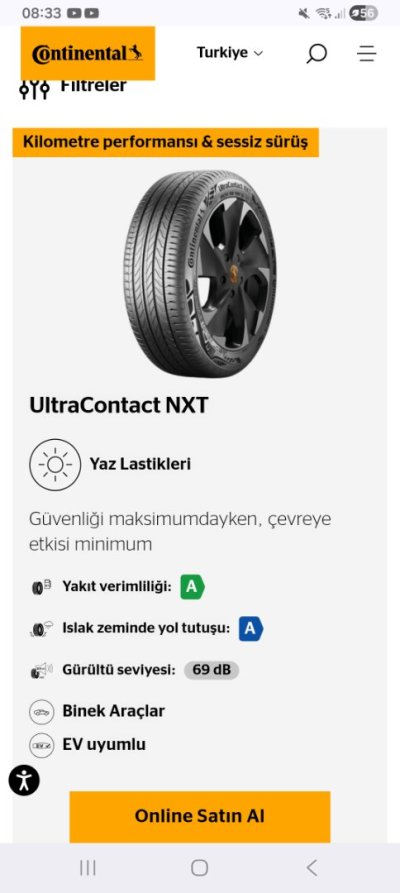Open the hamburger menu
This screenshot has width=400, height=893.
[367, 54]
